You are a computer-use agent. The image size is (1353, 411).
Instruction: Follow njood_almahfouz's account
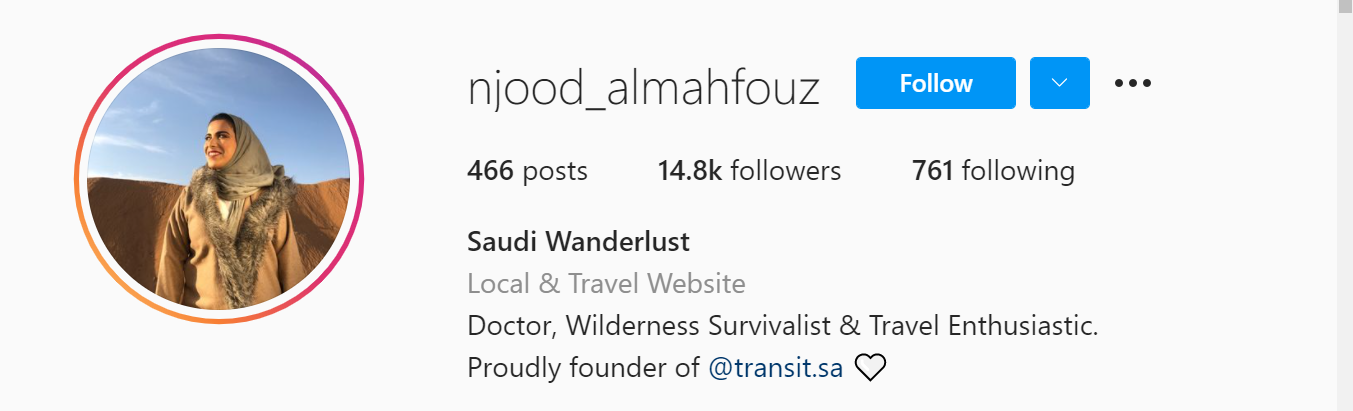tap(935, 83)
